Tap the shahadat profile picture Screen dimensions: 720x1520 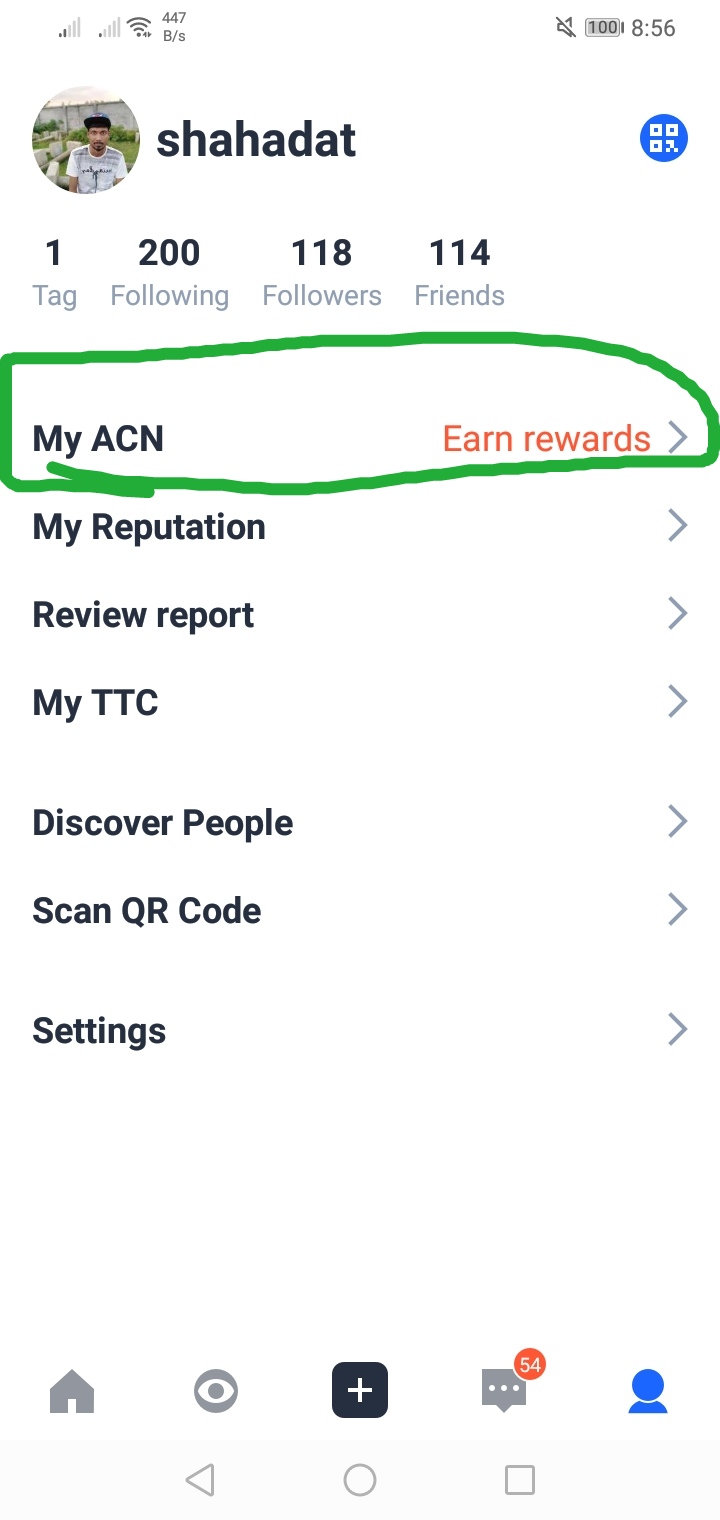tap(86, 140)
